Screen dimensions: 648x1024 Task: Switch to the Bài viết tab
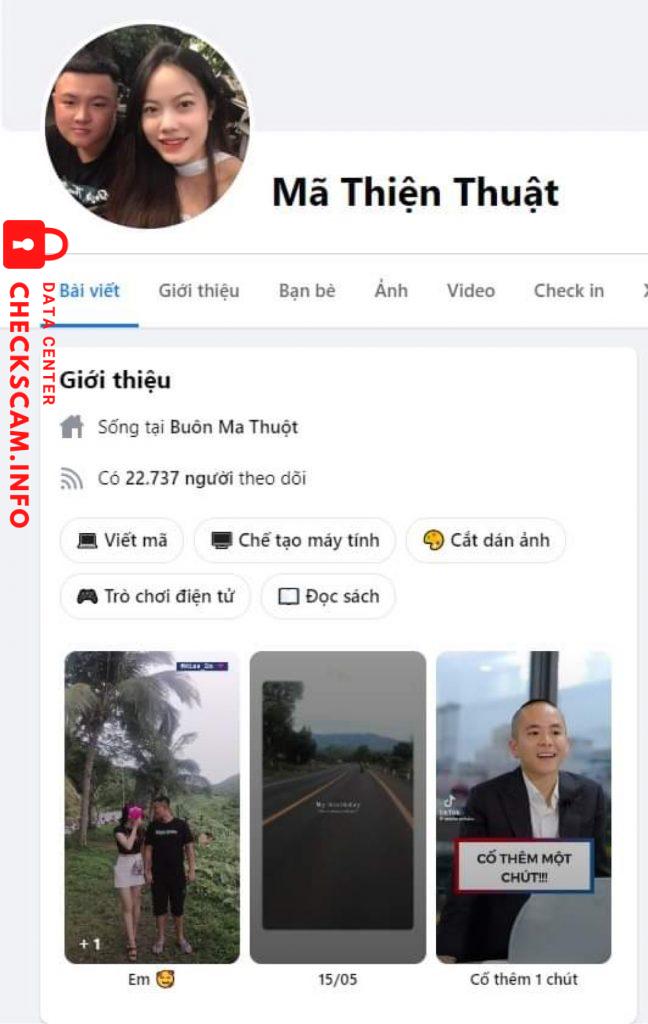pyautogui.click(x=89, y=291)
